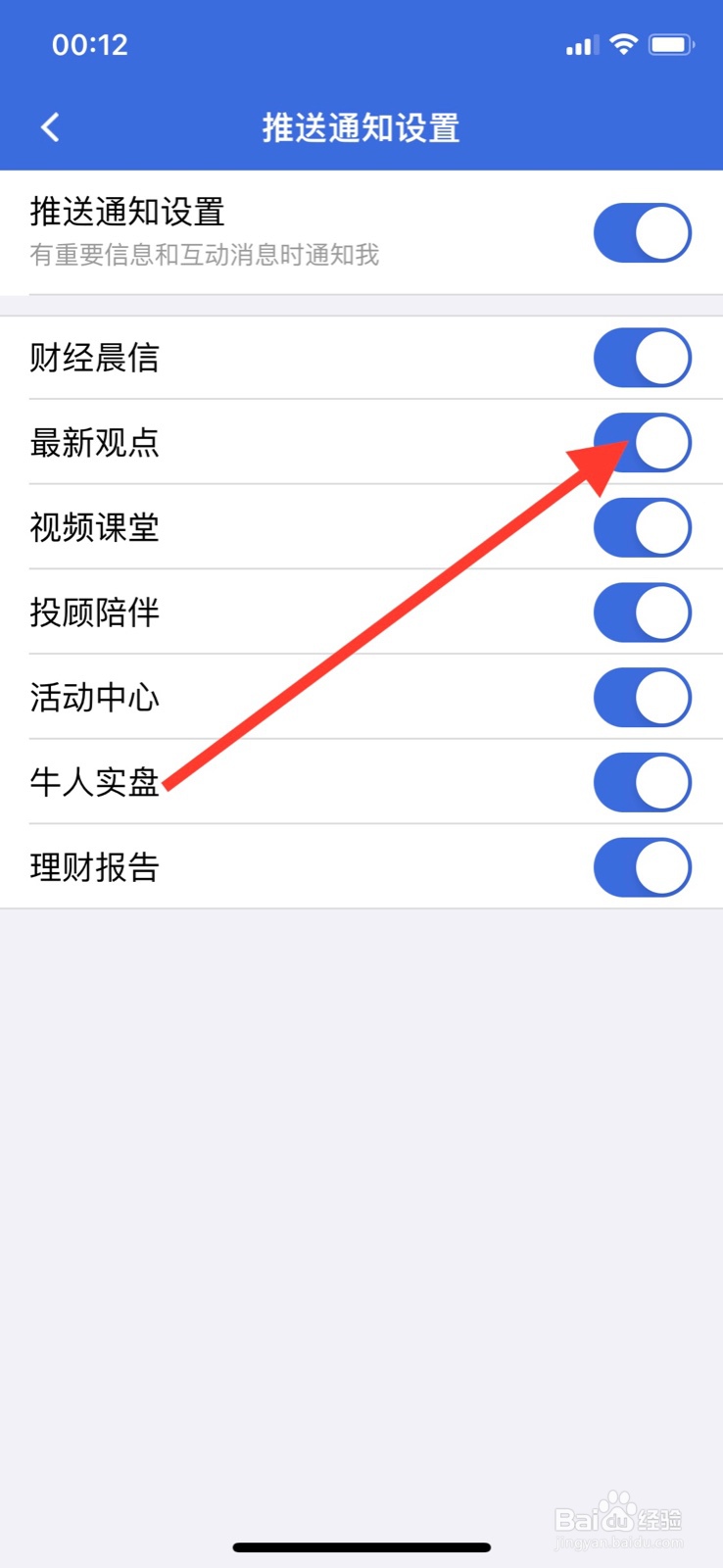This screenshot has width=723, height=1568.
Task: Disable the 牛人实盘 switch
Action: pyautogui.click(x=643, y=782)
